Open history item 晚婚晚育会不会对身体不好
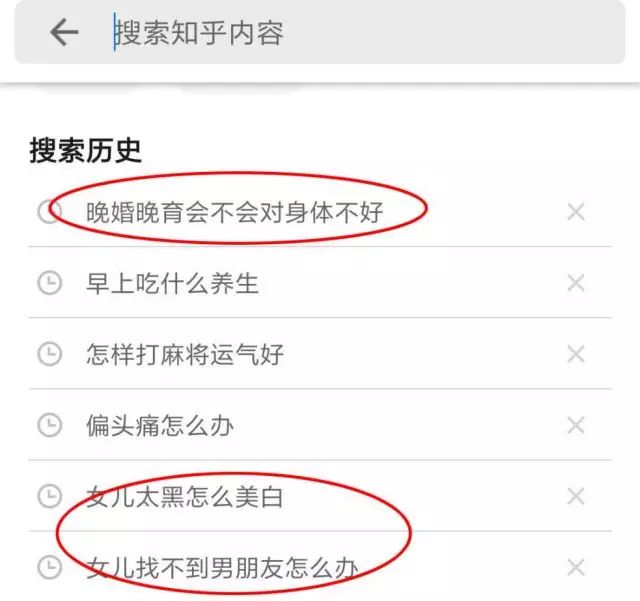Screen dimensions: 640x601 pyautogui.click(x=235, y=212)
